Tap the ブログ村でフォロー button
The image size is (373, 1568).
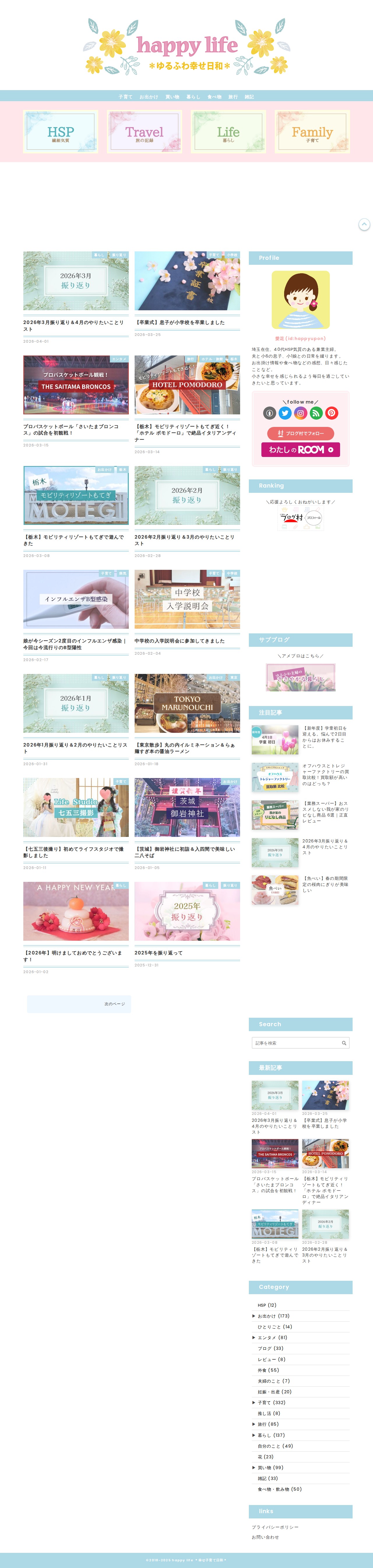301,433
